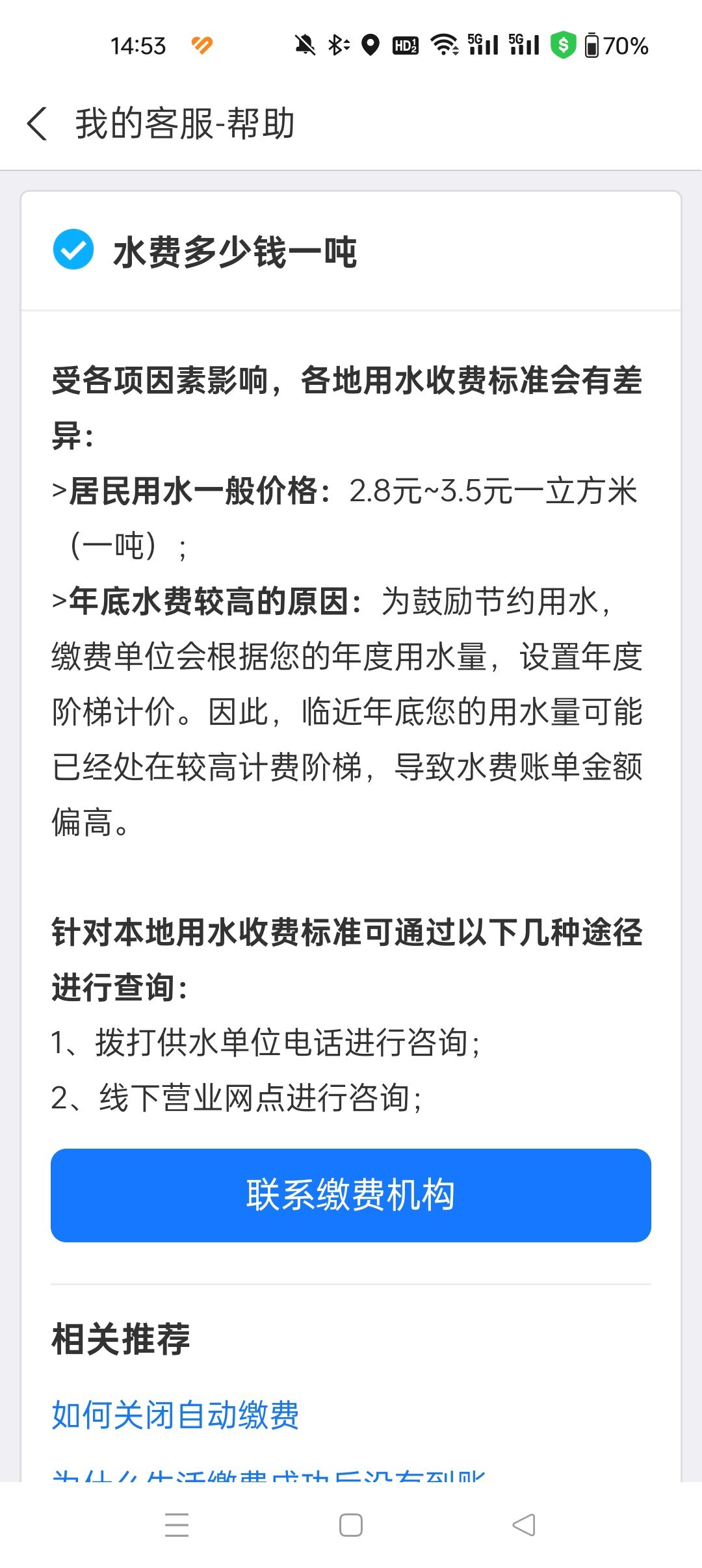Go to home screen via navigation bar
The width and height of the screenshot is (702, 1568).
click(x=351, y=1525)
